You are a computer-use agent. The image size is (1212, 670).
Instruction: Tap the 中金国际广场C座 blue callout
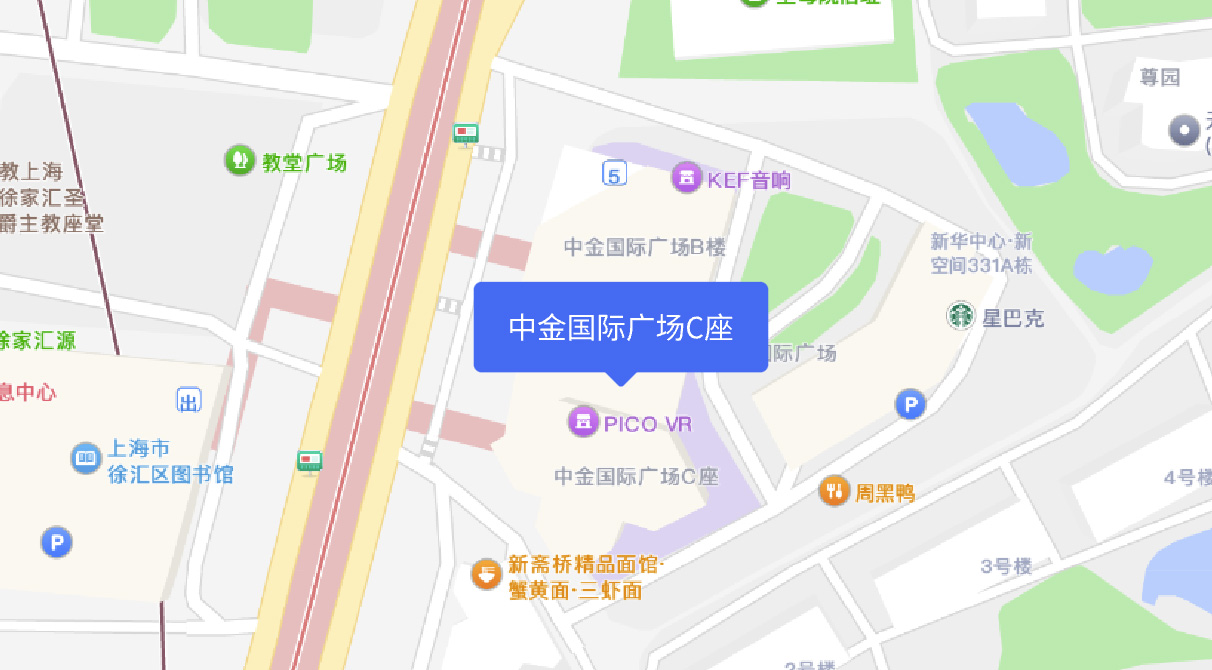[x=620, y=327]
